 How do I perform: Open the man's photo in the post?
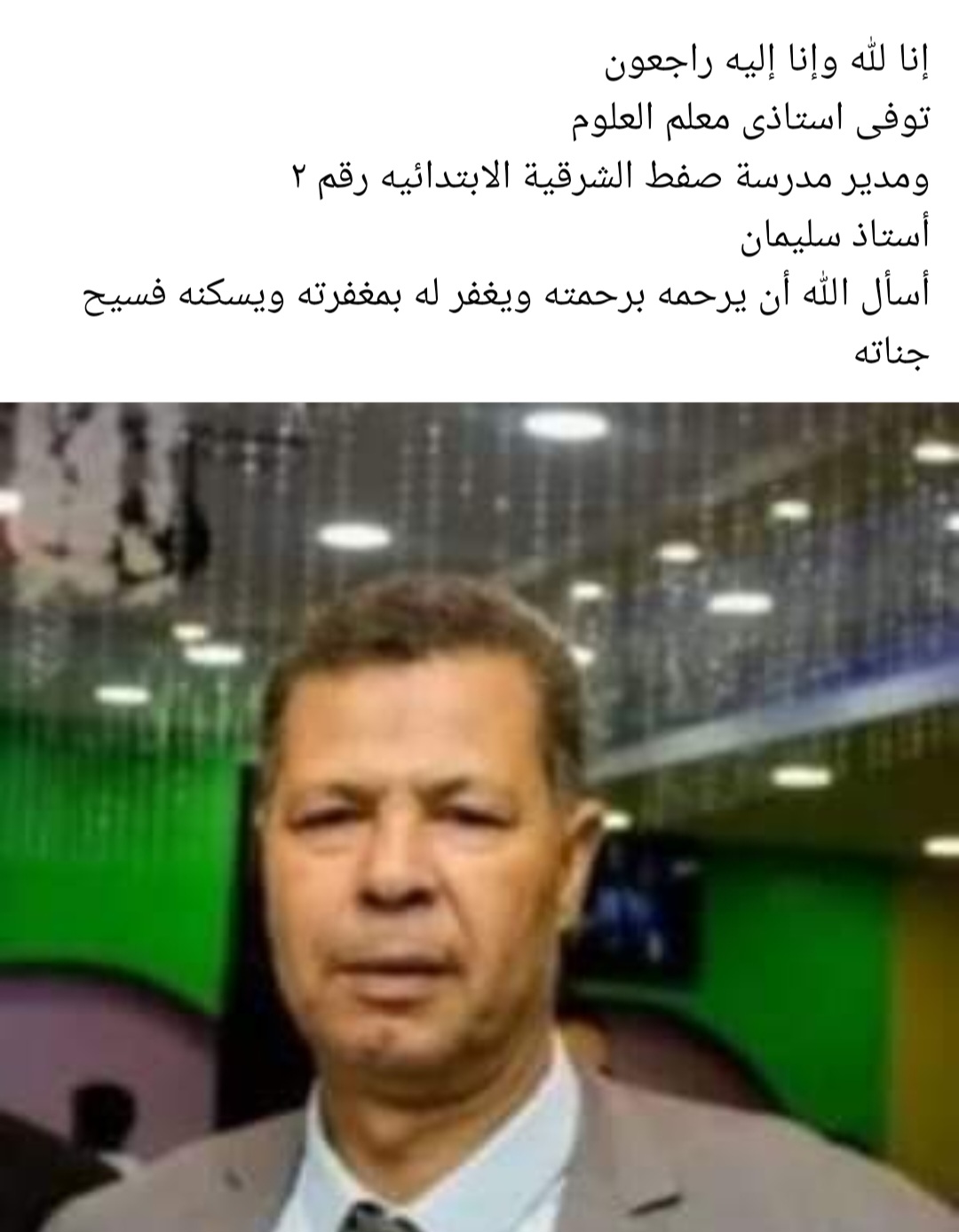click(x=479, y=817)
